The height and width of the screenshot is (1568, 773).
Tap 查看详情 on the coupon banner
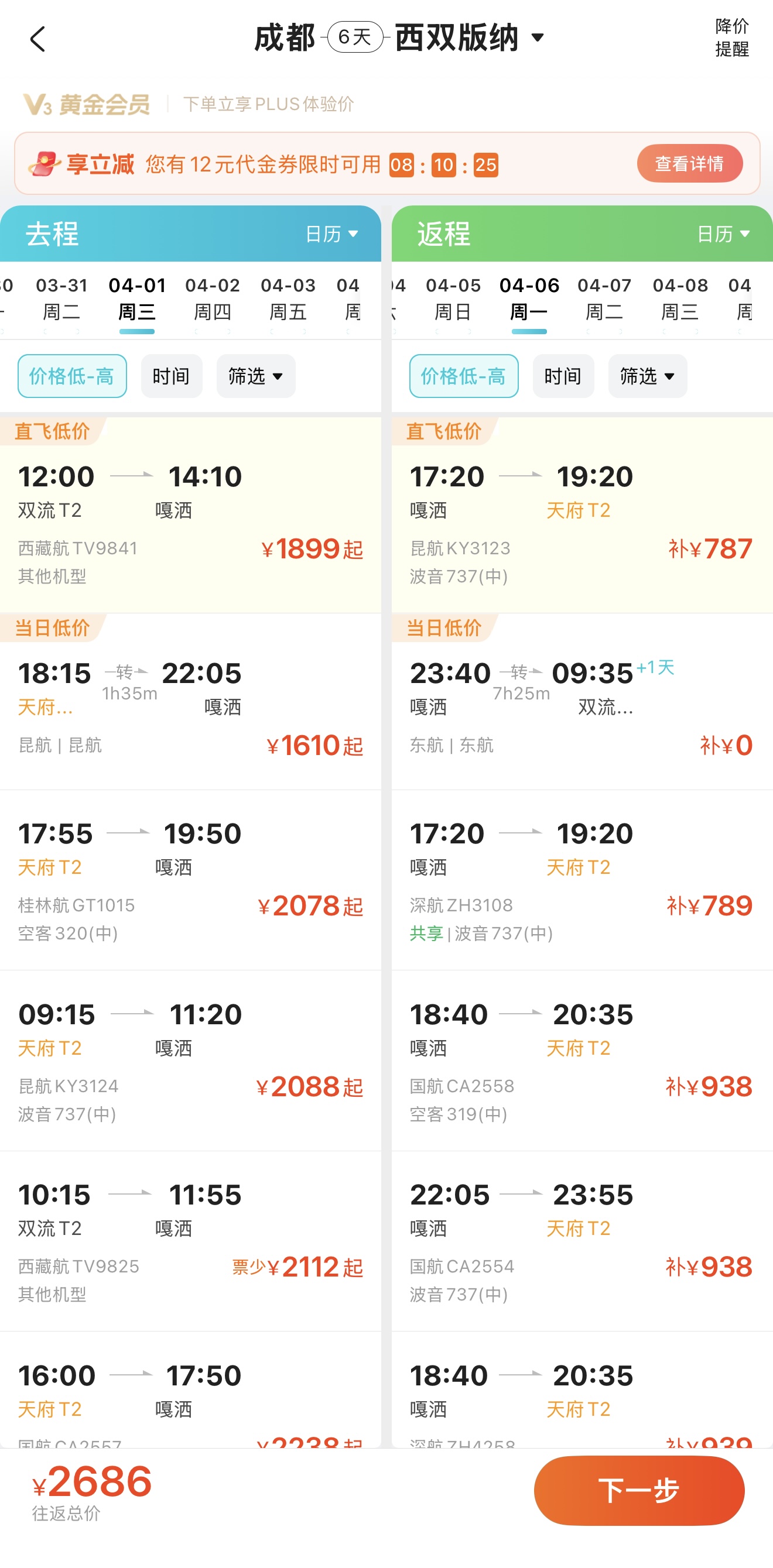click(689, 164)
